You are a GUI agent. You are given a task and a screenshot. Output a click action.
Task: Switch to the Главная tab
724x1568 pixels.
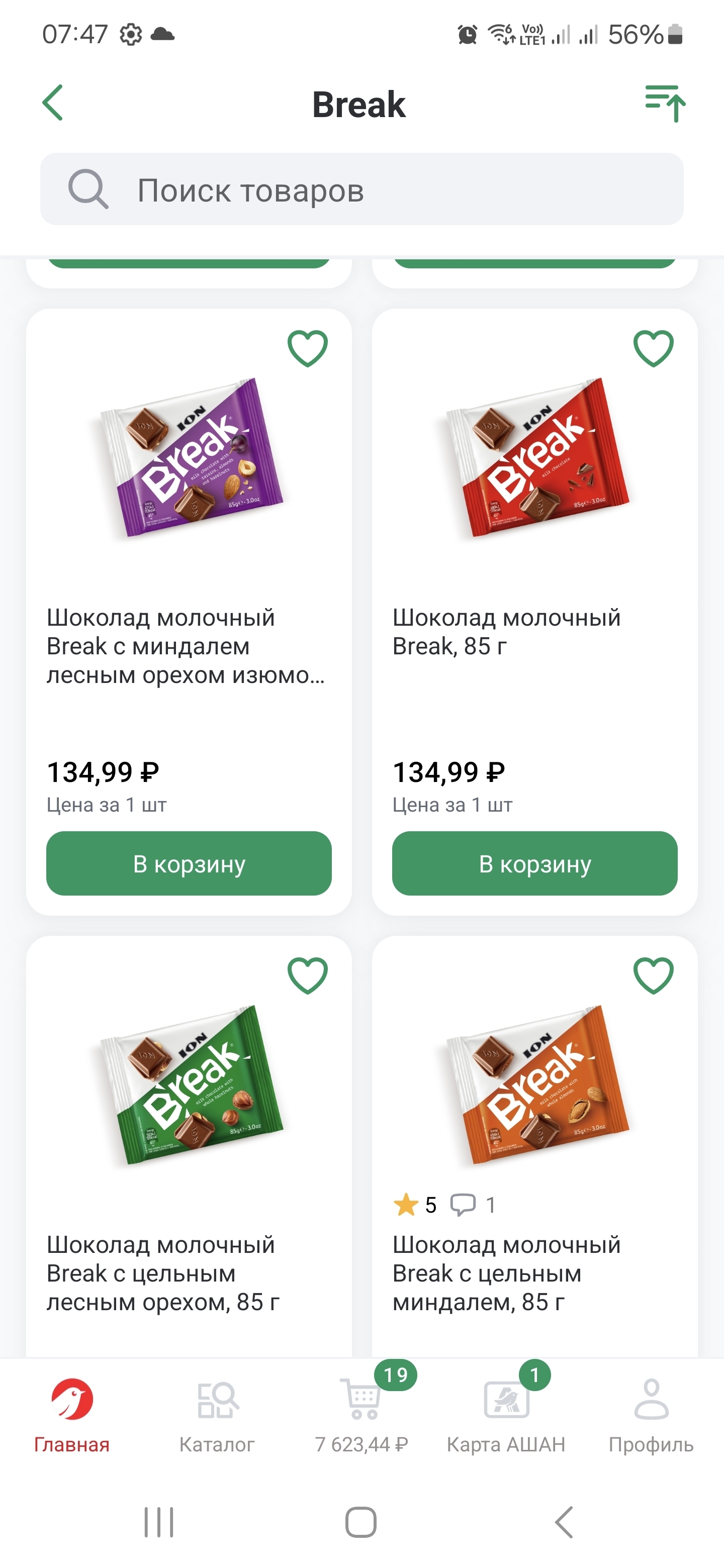pos(72,1415)
